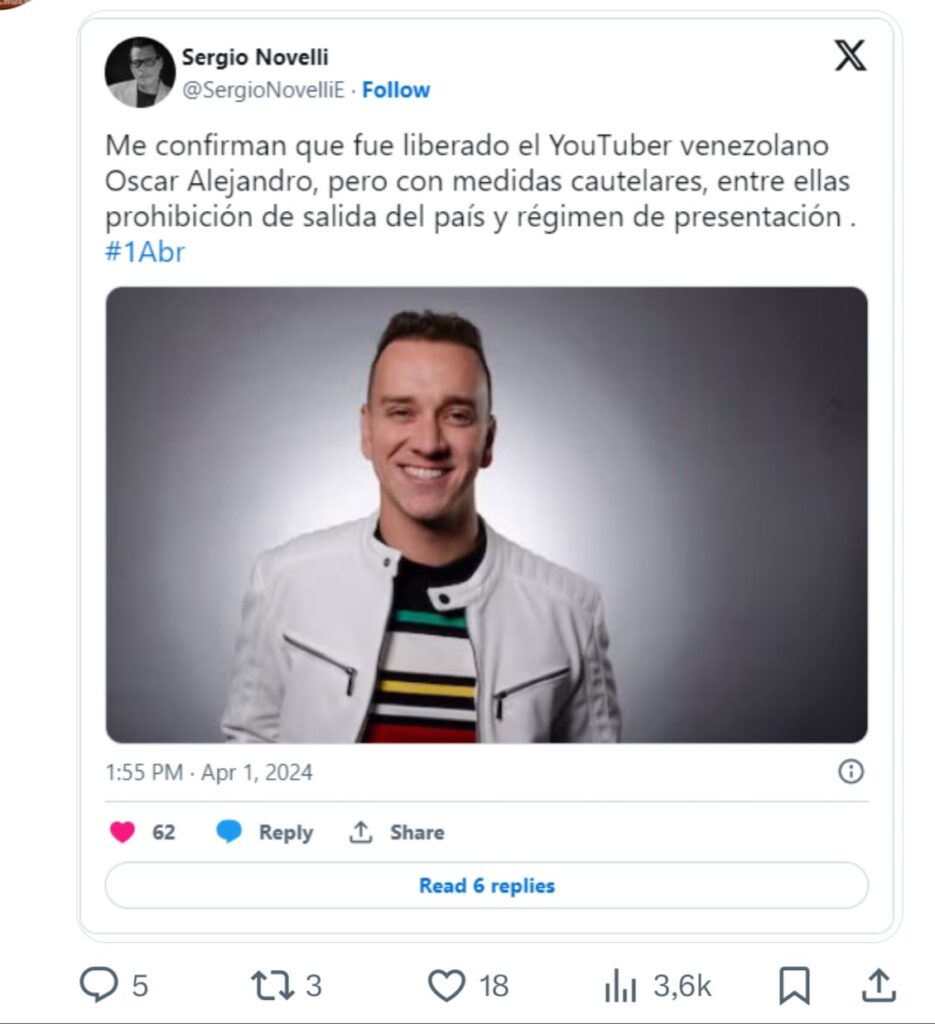Reply to the embedded tweet

pos(265,832)
